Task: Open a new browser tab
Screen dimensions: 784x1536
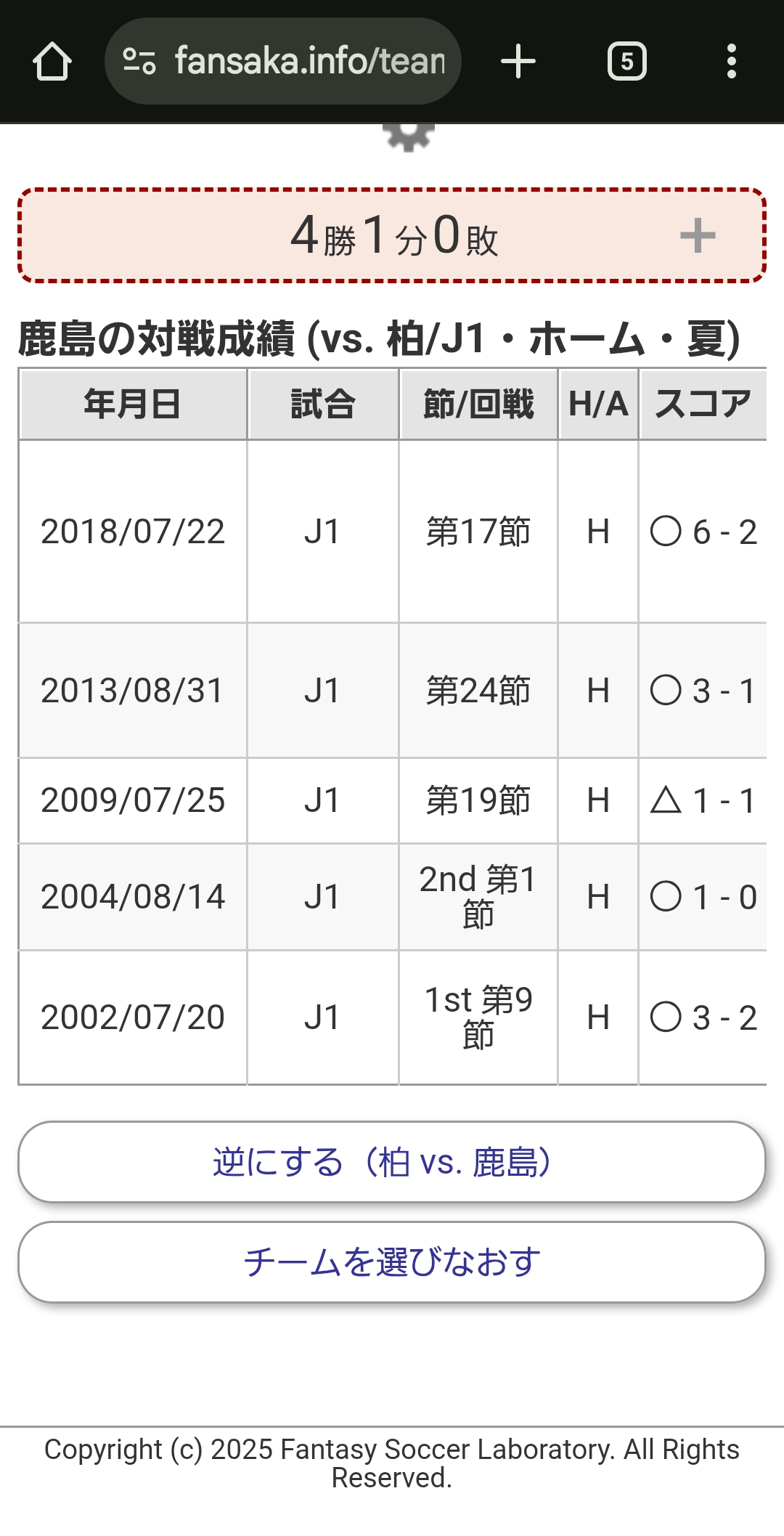Action: pos(518,62)
